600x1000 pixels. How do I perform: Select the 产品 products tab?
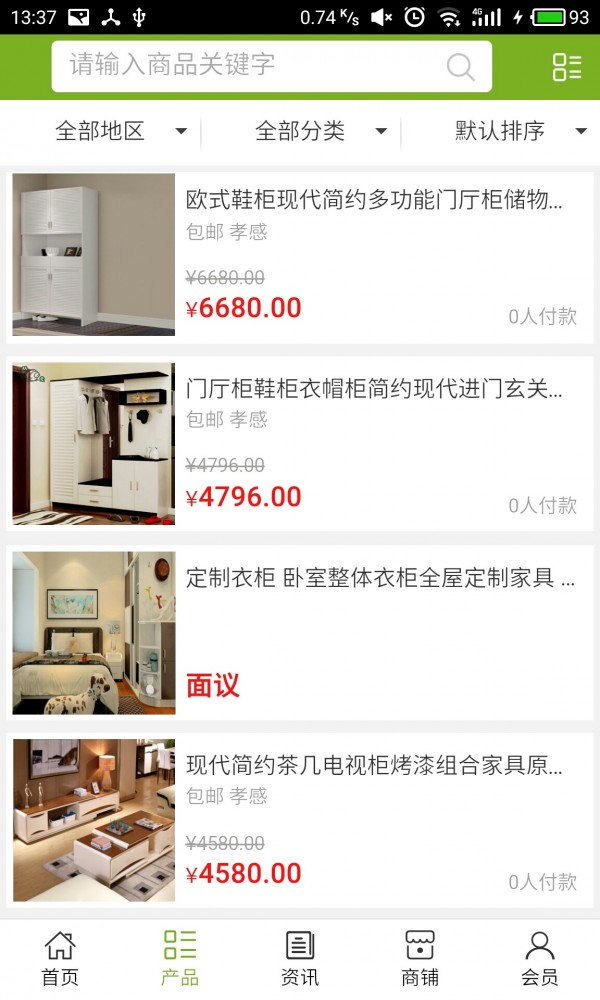pos(180,958)
